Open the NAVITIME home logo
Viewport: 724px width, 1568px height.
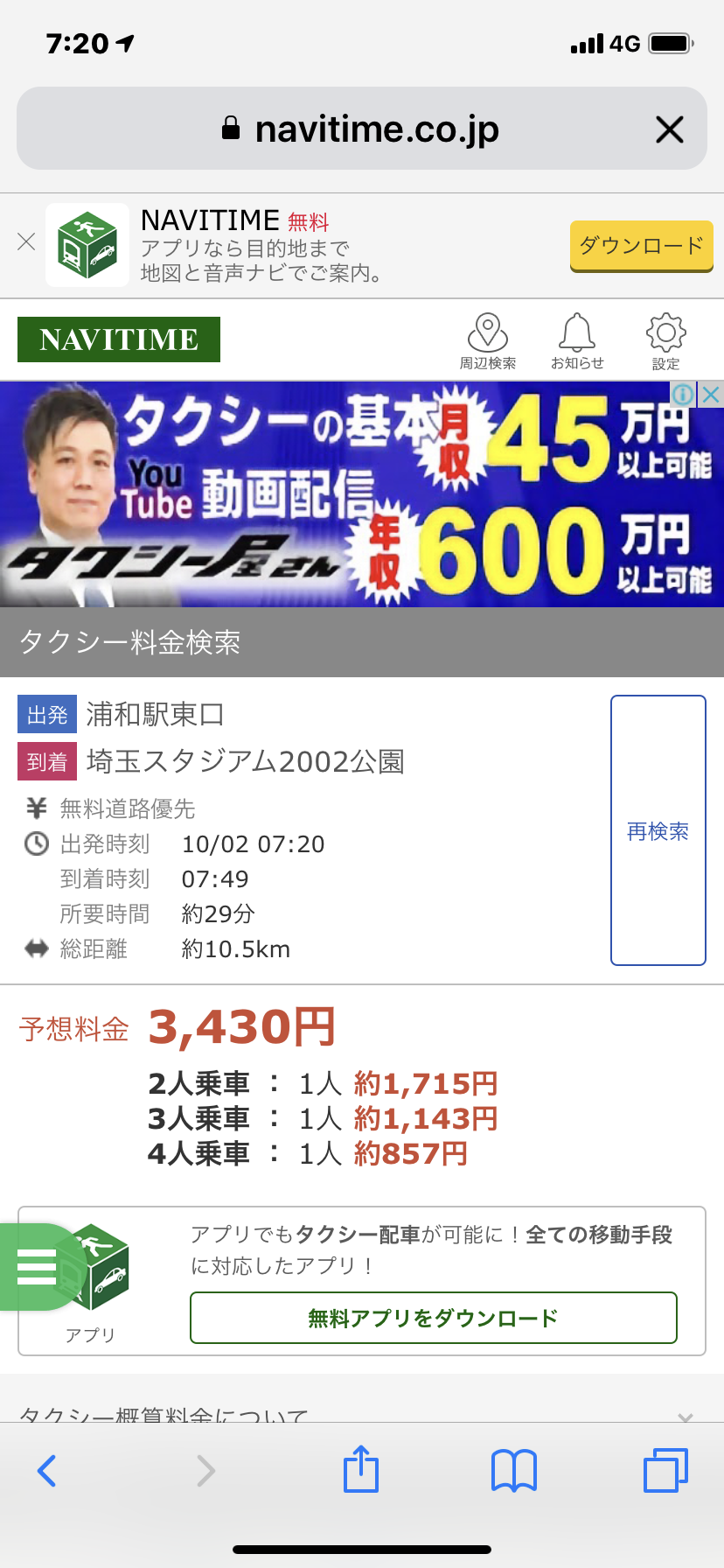(119, 339)
